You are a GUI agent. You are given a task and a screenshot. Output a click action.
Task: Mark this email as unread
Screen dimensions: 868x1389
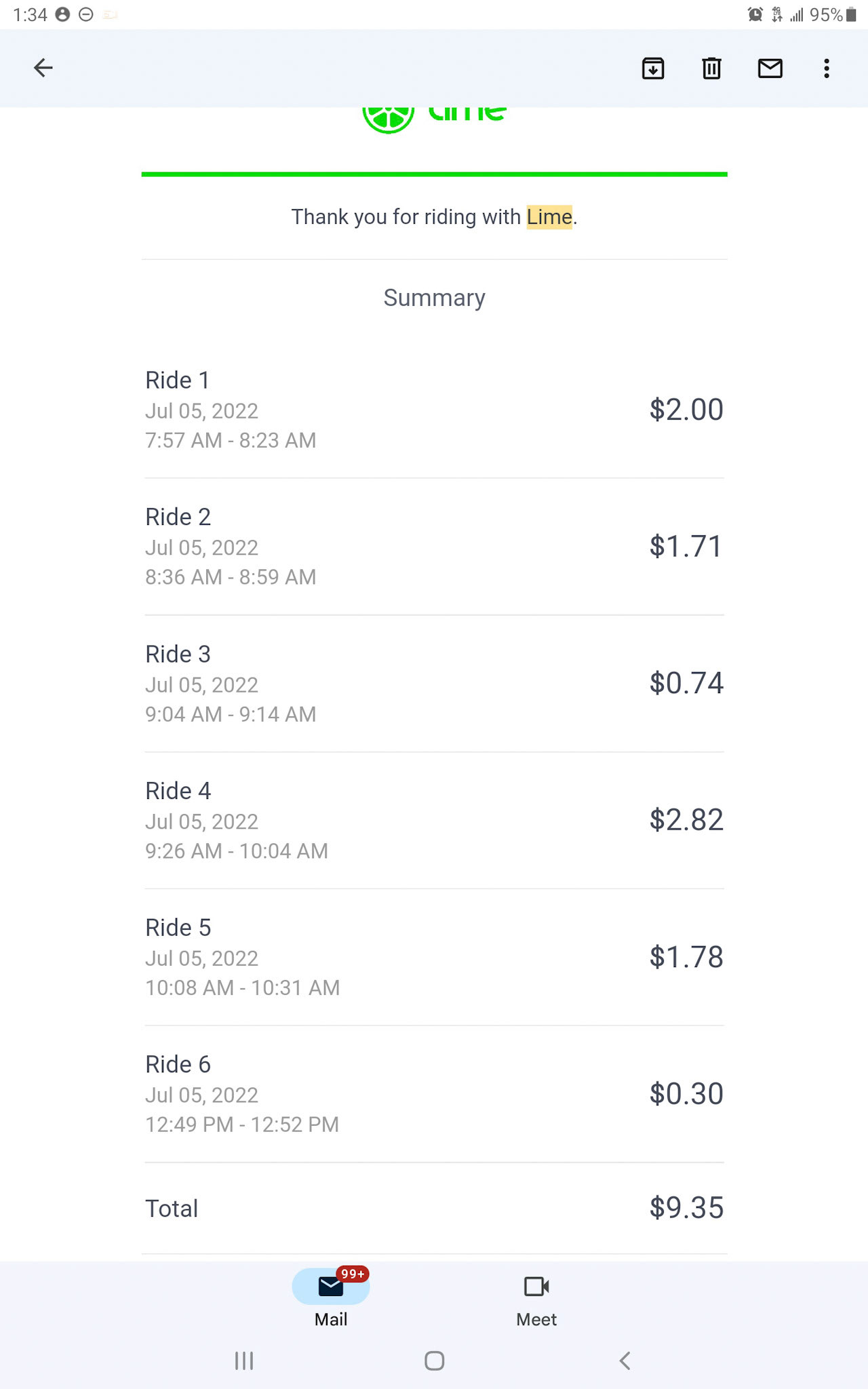pyautogui.click(x=770, y=69)
